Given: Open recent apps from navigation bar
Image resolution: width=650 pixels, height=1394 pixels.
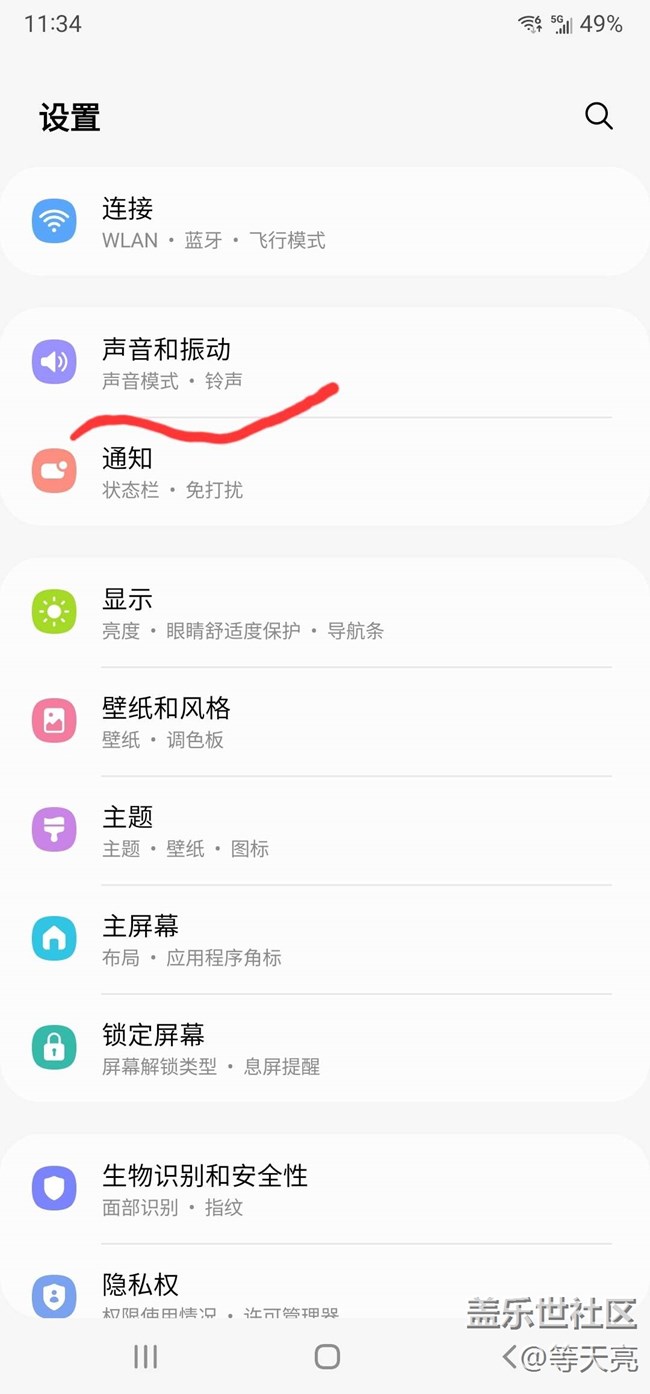Looking at the screenshot, I should (146, 1357).
